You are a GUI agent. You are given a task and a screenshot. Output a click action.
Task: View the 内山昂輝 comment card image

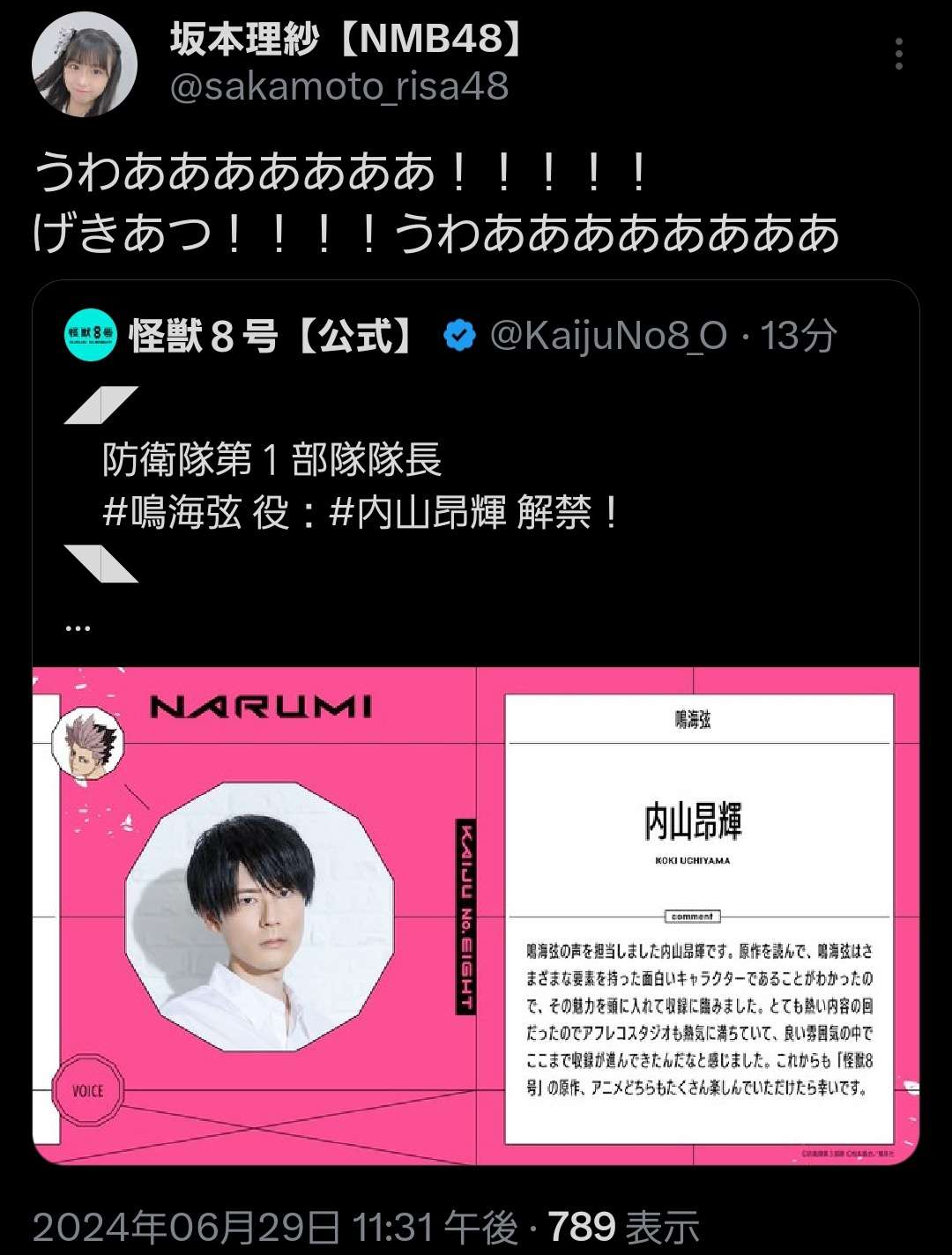pyautogui.click(x=698, y=917)
